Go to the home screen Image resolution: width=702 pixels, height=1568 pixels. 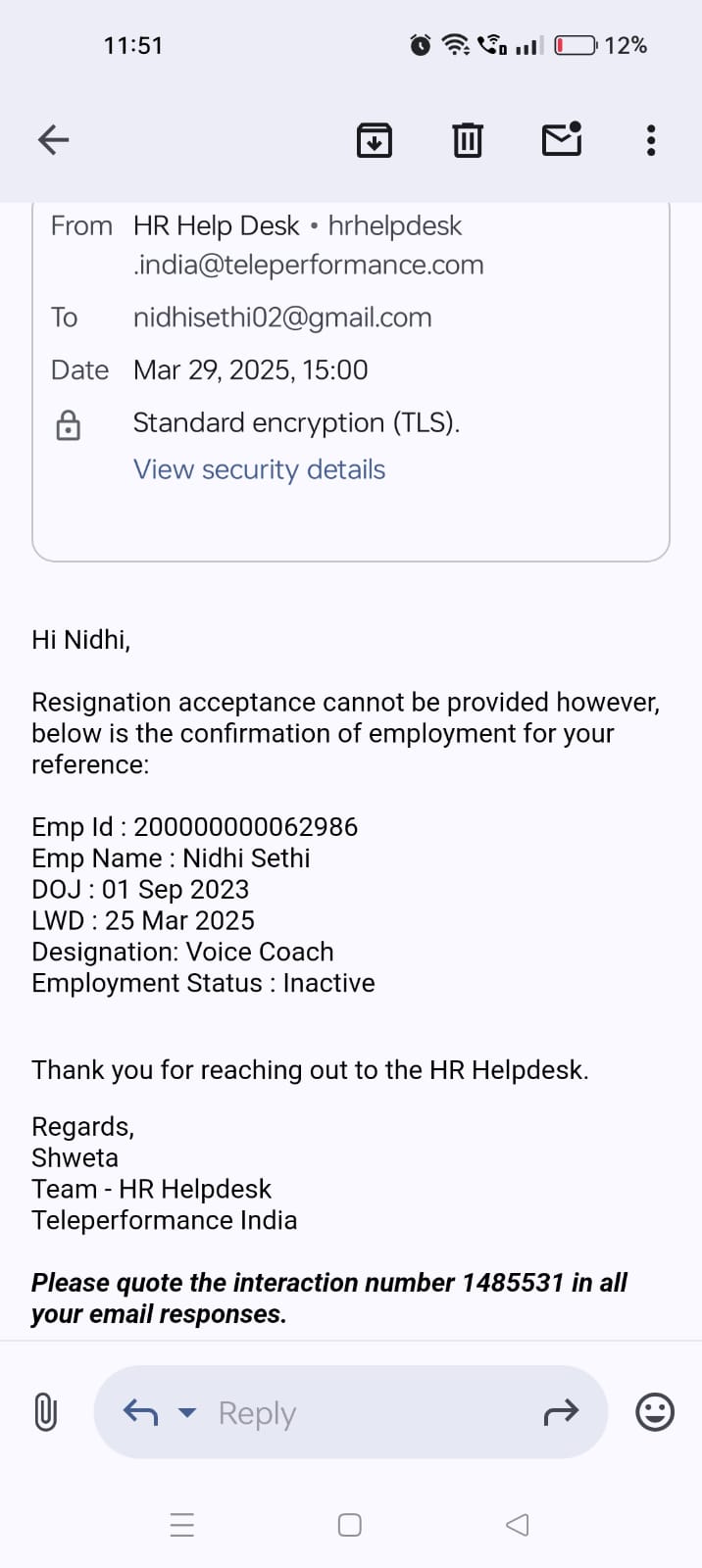coord(350,1525)
